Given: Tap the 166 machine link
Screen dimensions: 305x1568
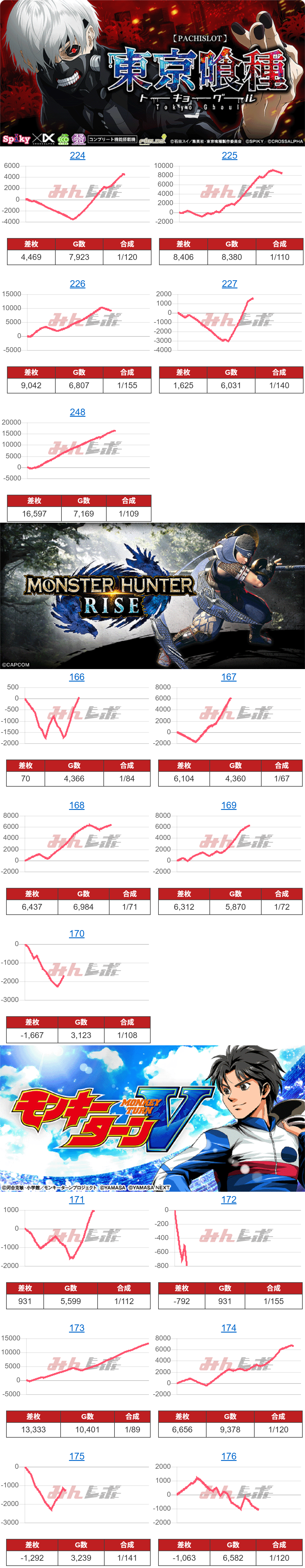Looking at the screenshot, I should tap(77, 677).
